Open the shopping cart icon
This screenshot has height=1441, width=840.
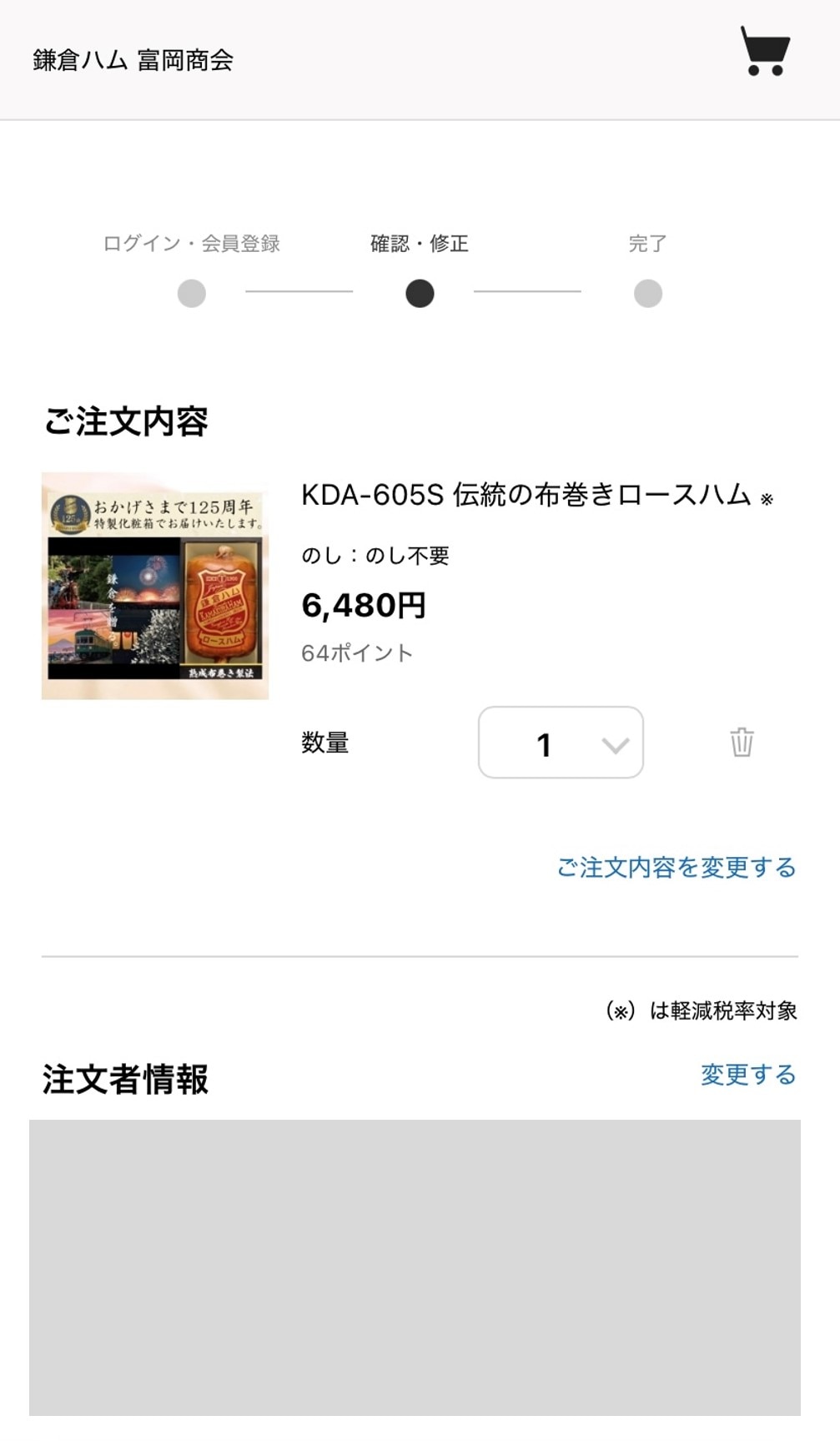click(765, 52)
